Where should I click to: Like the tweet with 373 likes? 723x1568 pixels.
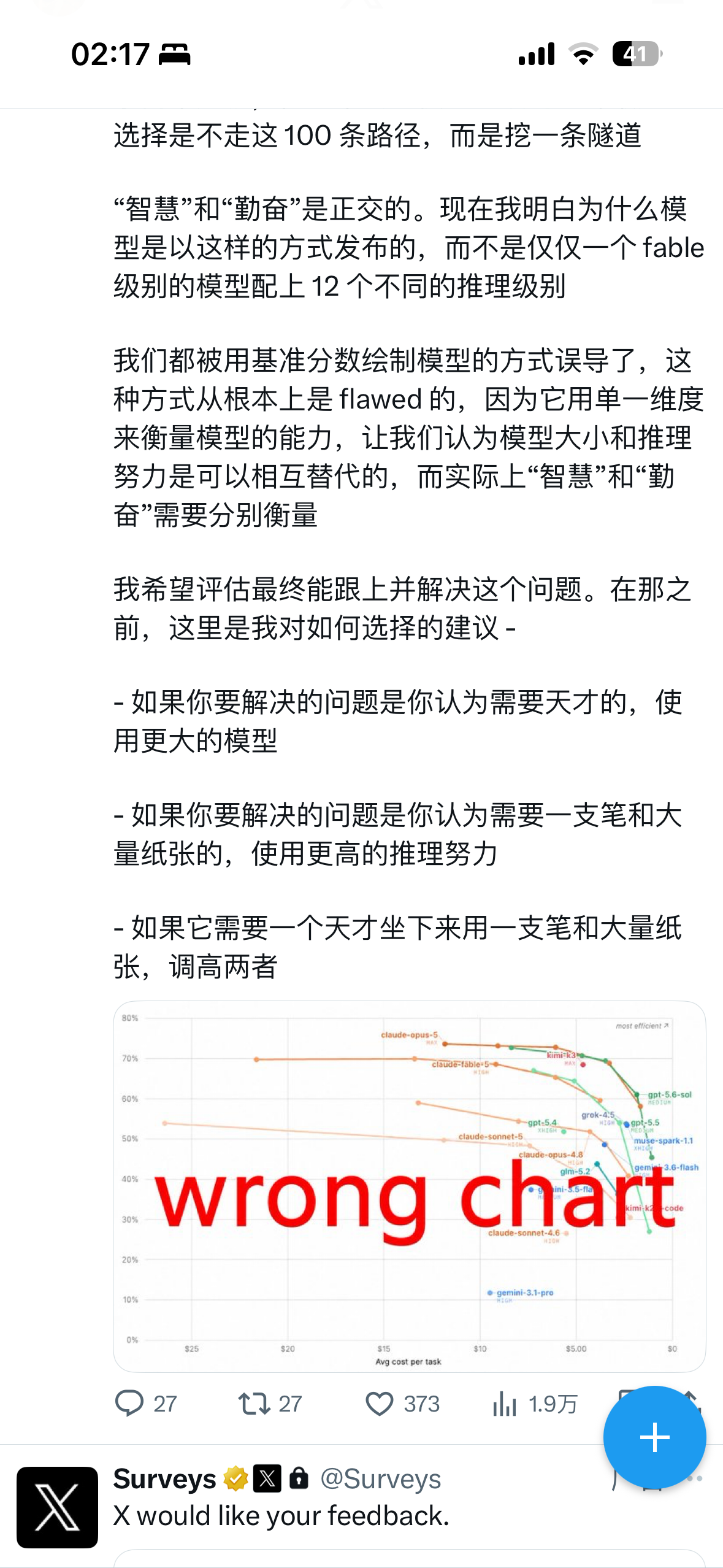402,1404
